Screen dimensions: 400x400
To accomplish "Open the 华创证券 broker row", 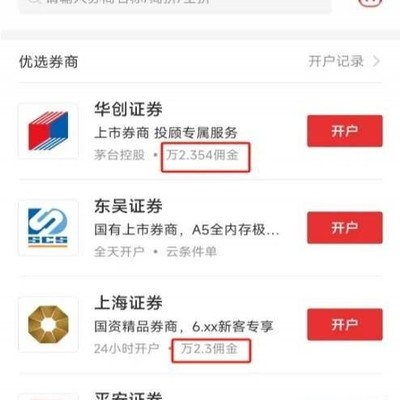I will click(x=200, y=131).
